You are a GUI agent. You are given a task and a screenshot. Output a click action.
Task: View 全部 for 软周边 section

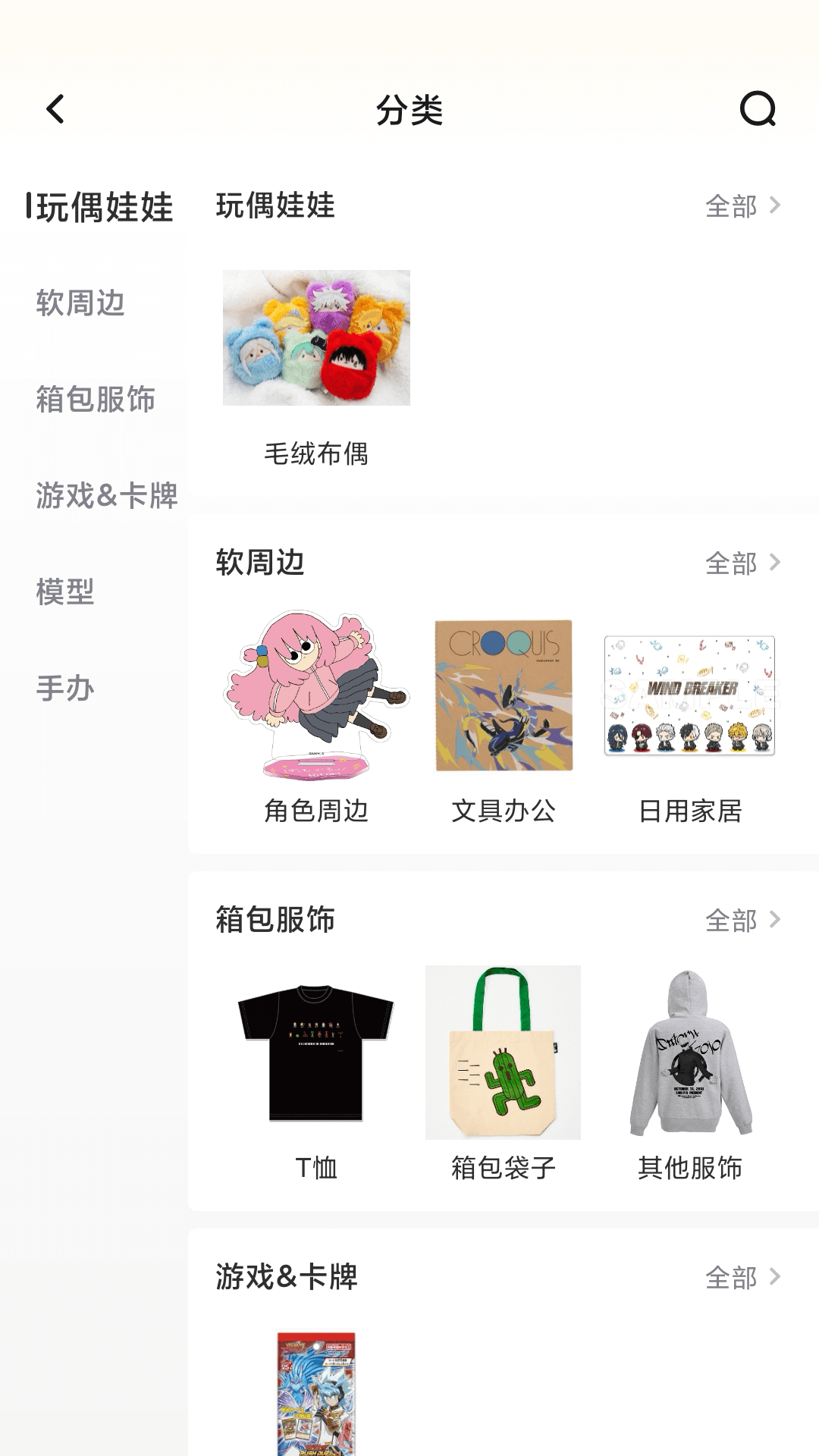[742, 563]
